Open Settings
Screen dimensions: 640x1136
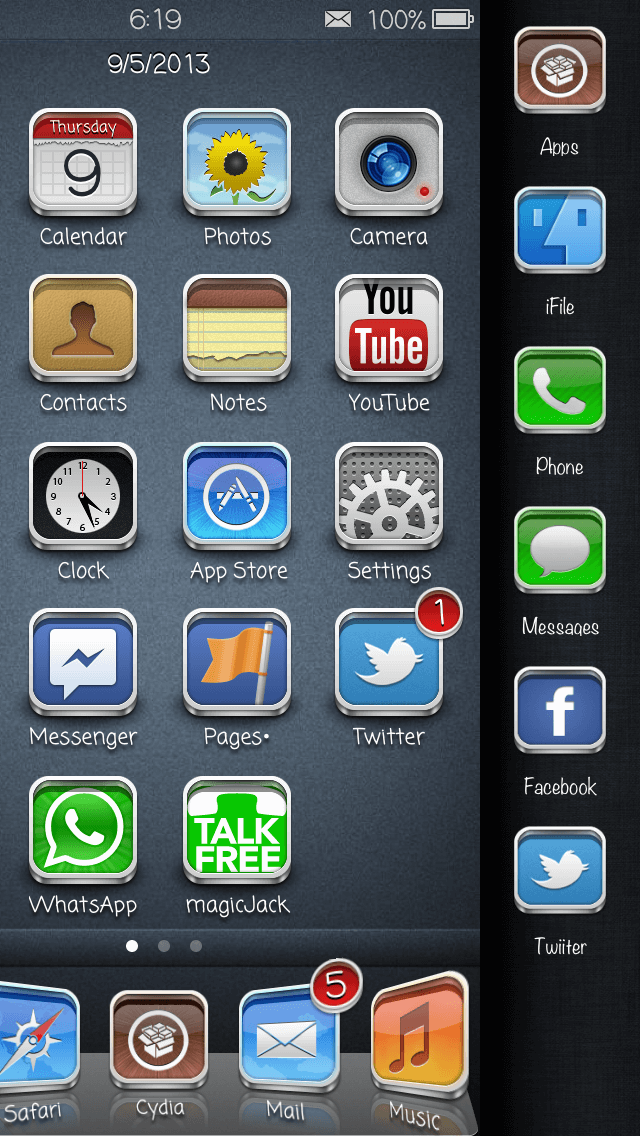pyautogui.click(x=389, y=496)
